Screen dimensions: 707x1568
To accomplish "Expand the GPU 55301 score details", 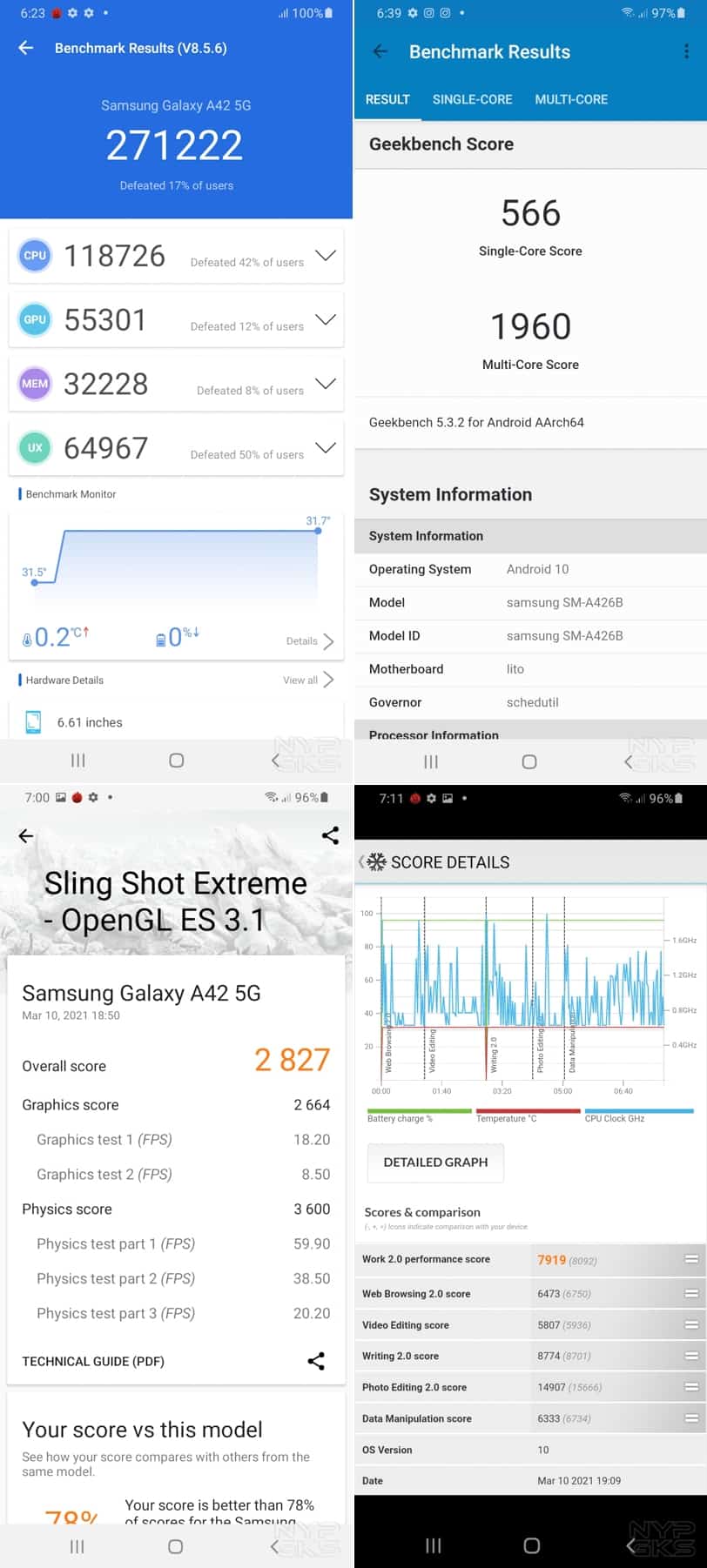I will (325, 319).
